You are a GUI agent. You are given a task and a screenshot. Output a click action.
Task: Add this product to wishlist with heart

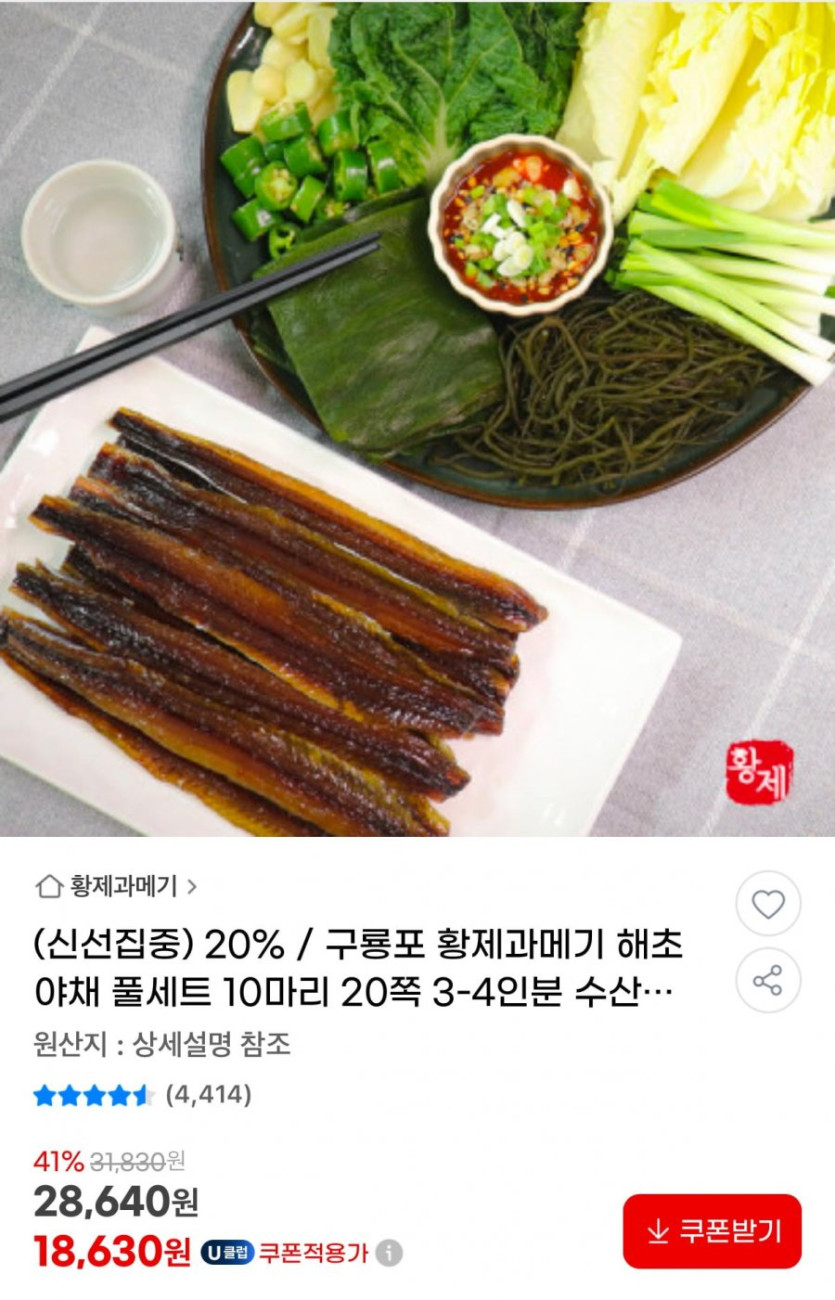(x=768, y=904)
